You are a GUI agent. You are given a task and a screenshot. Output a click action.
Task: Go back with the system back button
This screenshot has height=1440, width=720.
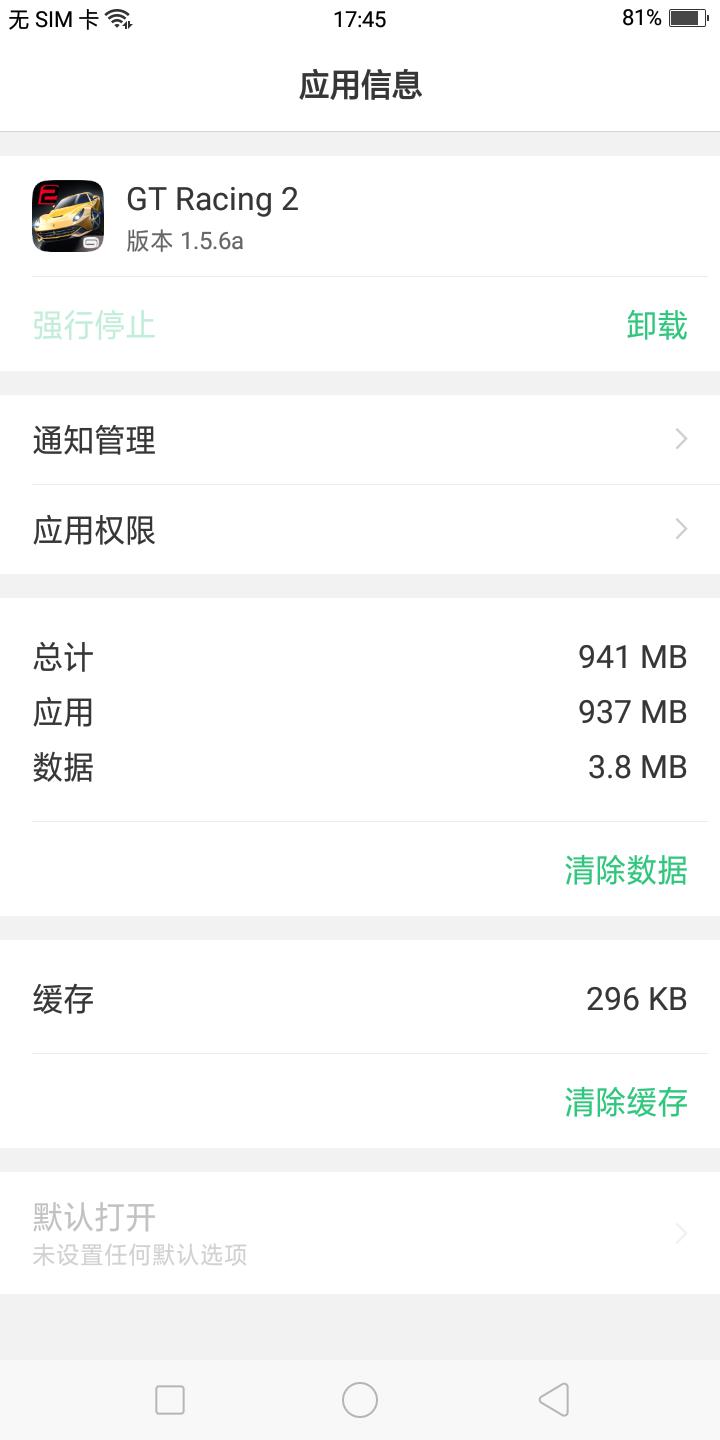point(554,1400)
